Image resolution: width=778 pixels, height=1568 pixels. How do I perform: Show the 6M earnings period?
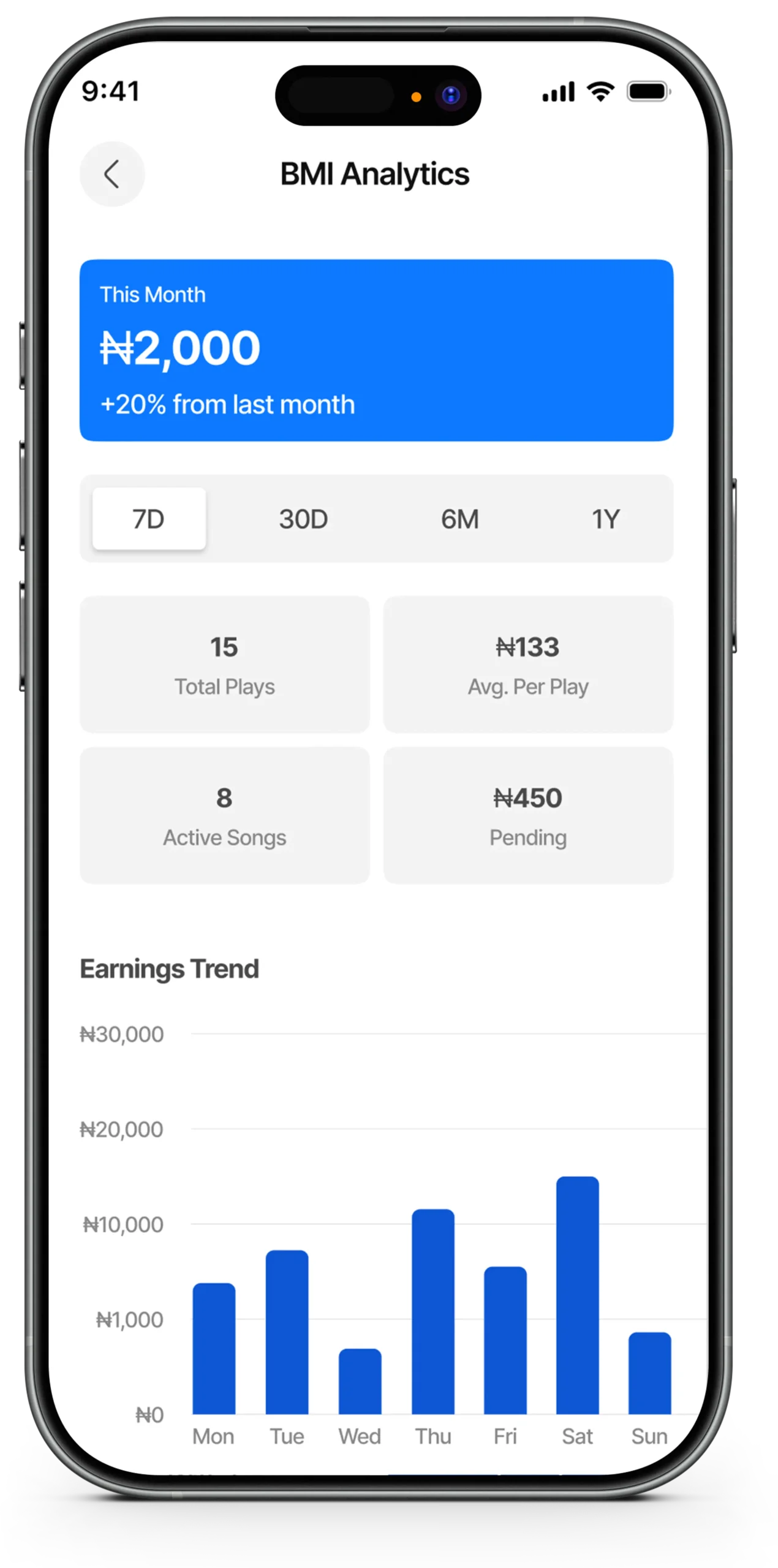[460, 519]
